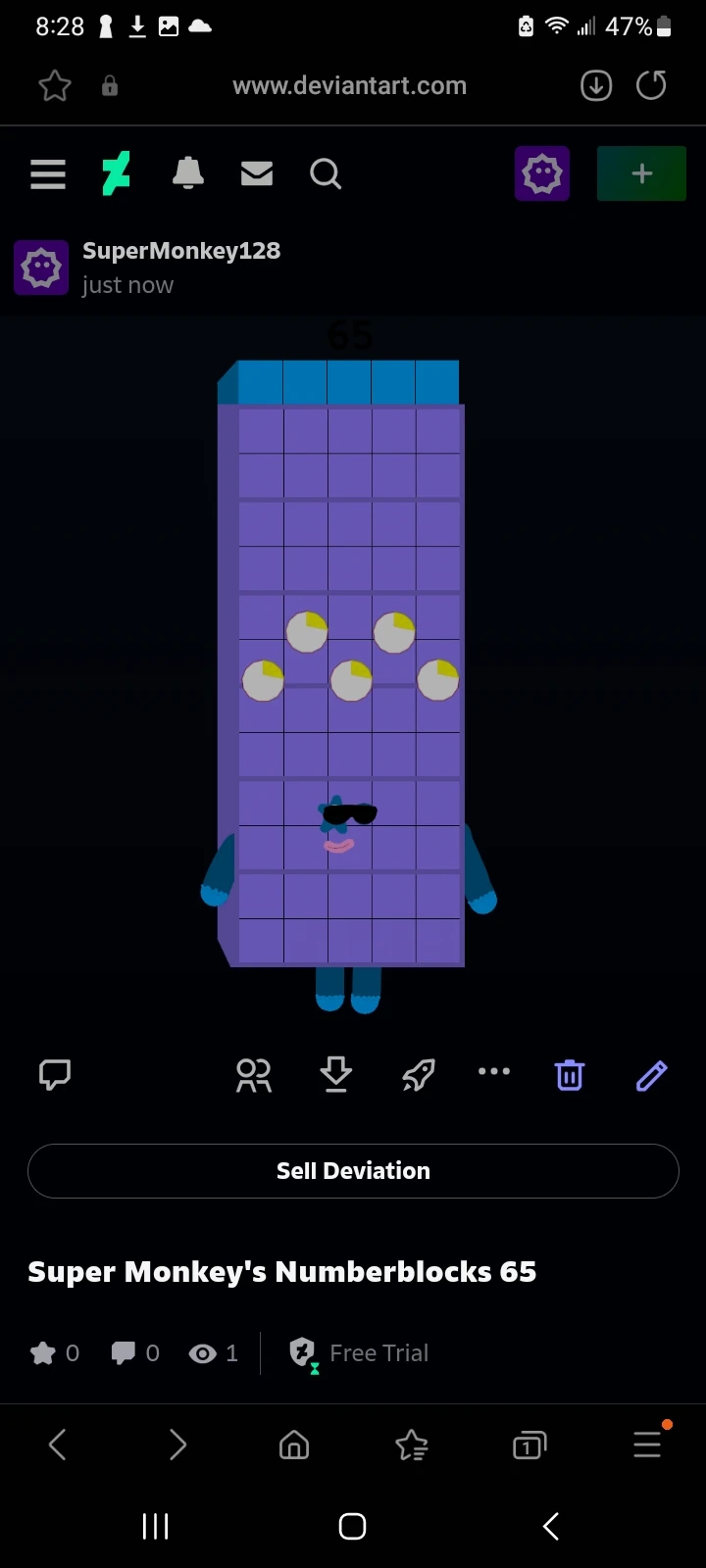
Task: Open notifications via the bell icon
Action: (x=188, y=173)
